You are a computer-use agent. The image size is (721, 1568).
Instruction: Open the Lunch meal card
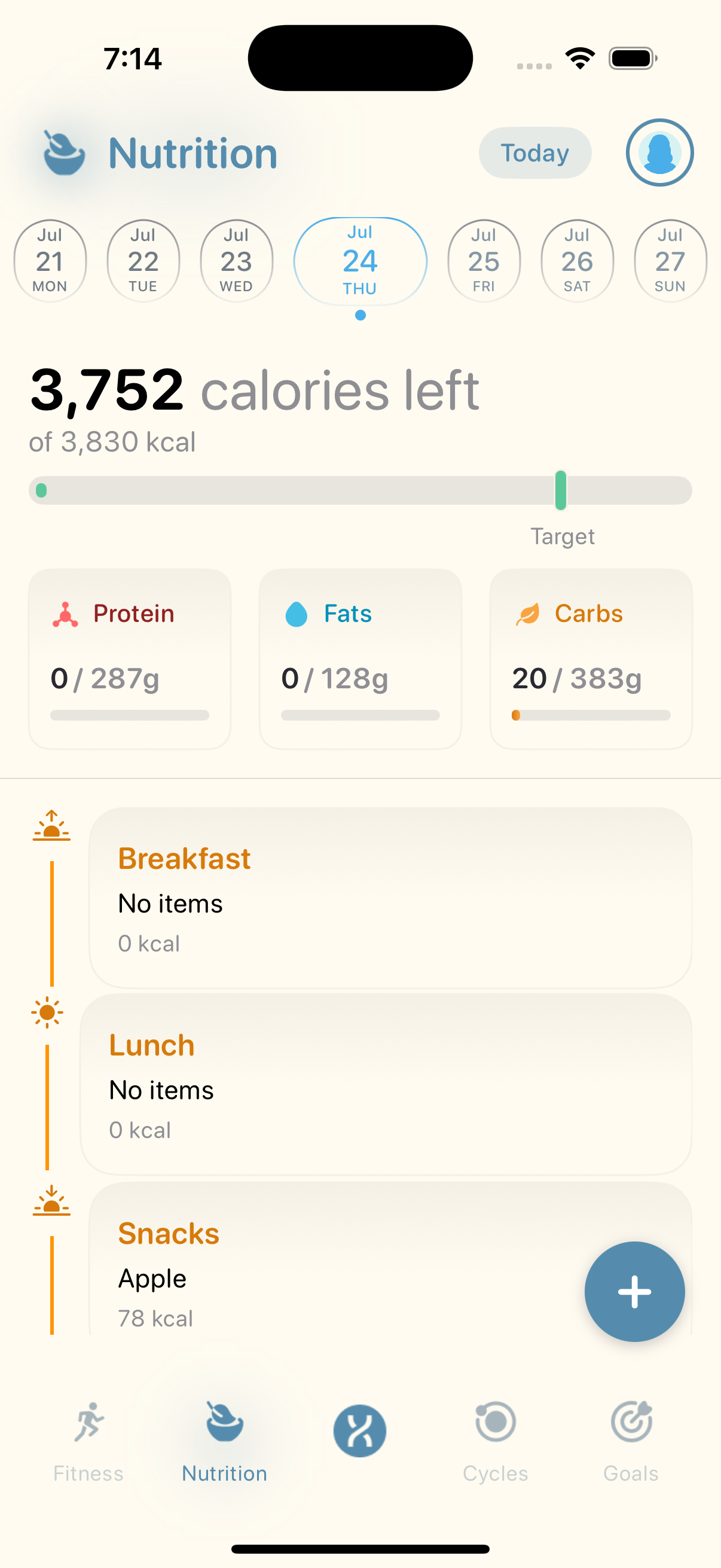386,1084
